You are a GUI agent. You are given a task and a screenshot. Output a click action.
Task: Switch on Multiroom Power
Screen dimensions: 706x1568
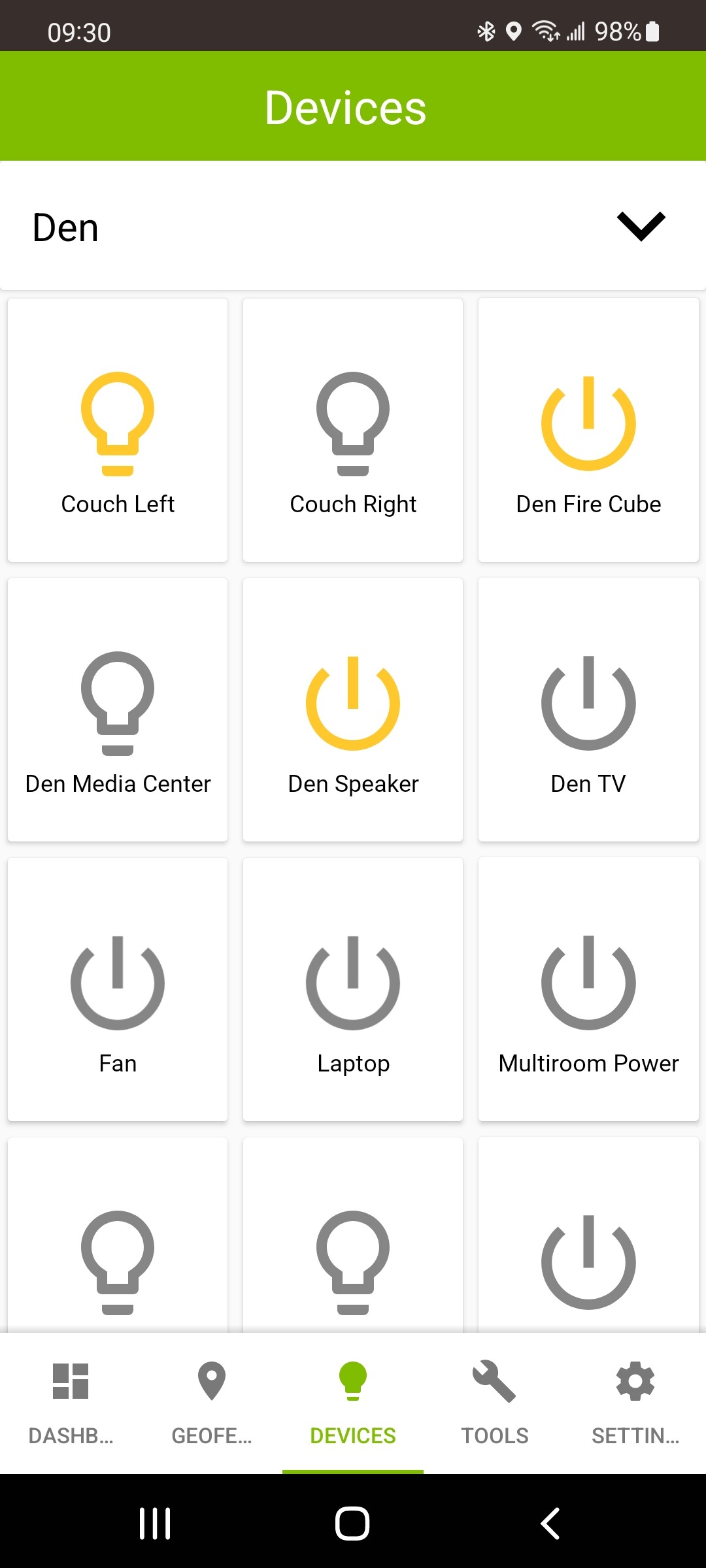tap(588, 989)
